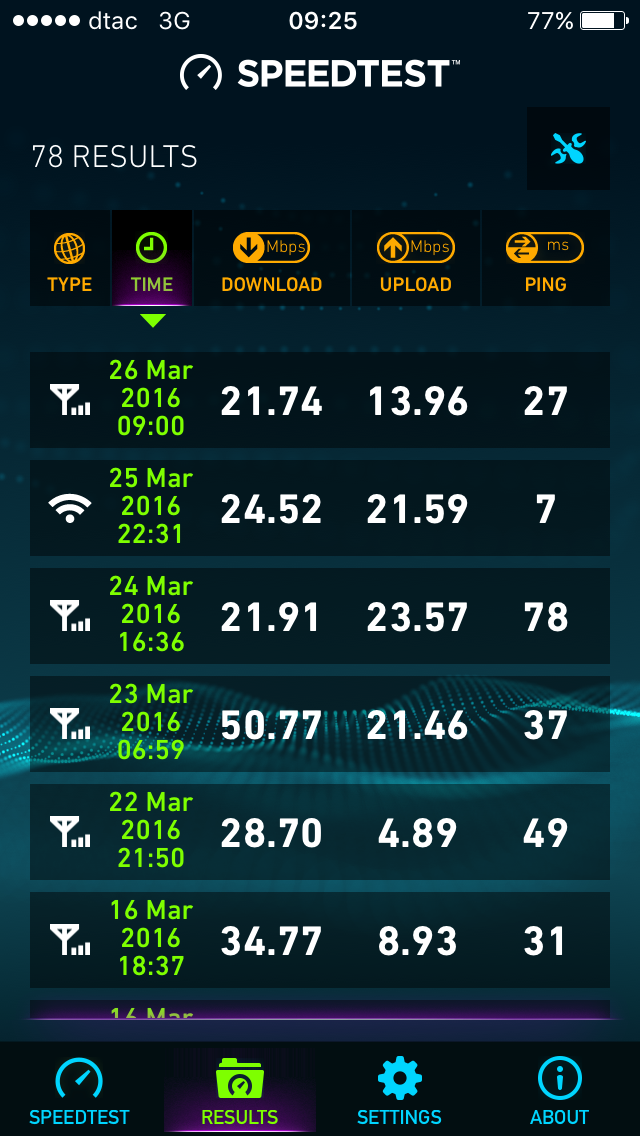Sort results by Download speed
This screenshot has width=640, height=1136.
pos(271,259)
